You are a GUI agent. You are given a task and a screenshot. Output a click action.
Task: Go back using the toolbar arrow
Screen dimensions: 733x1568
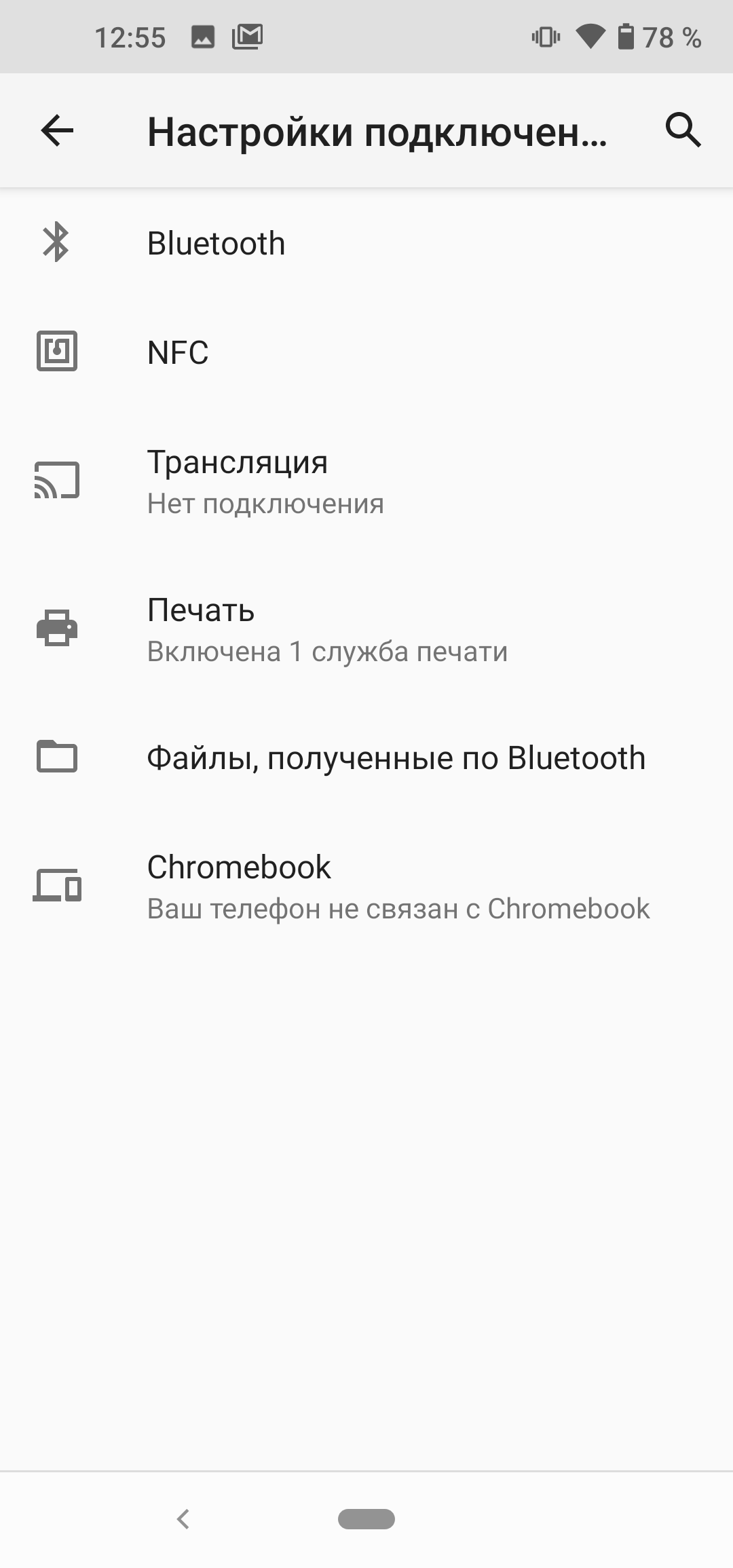pos(57,130)
